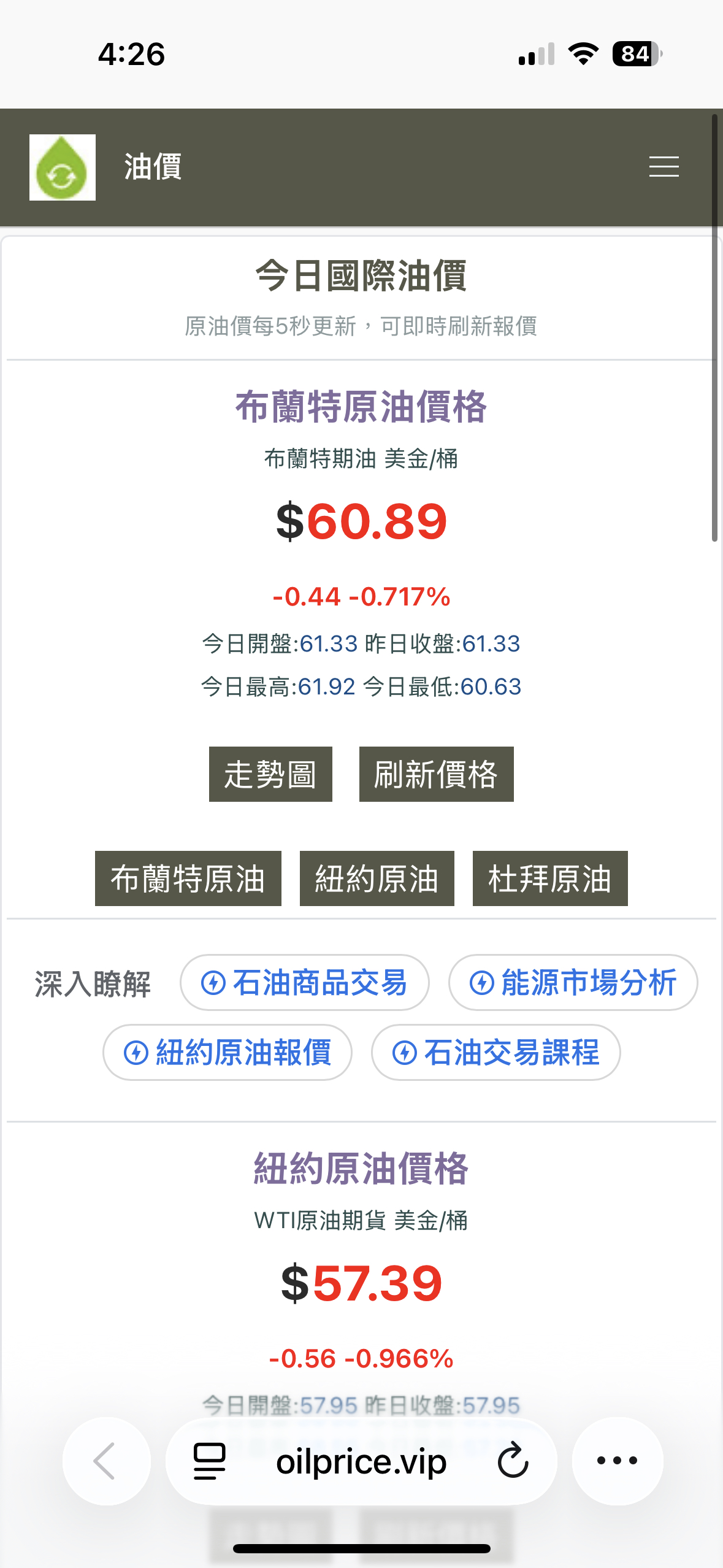Open the Safari more options ellipsis icon
The image size is (723, 1568).
[616, 1461]
